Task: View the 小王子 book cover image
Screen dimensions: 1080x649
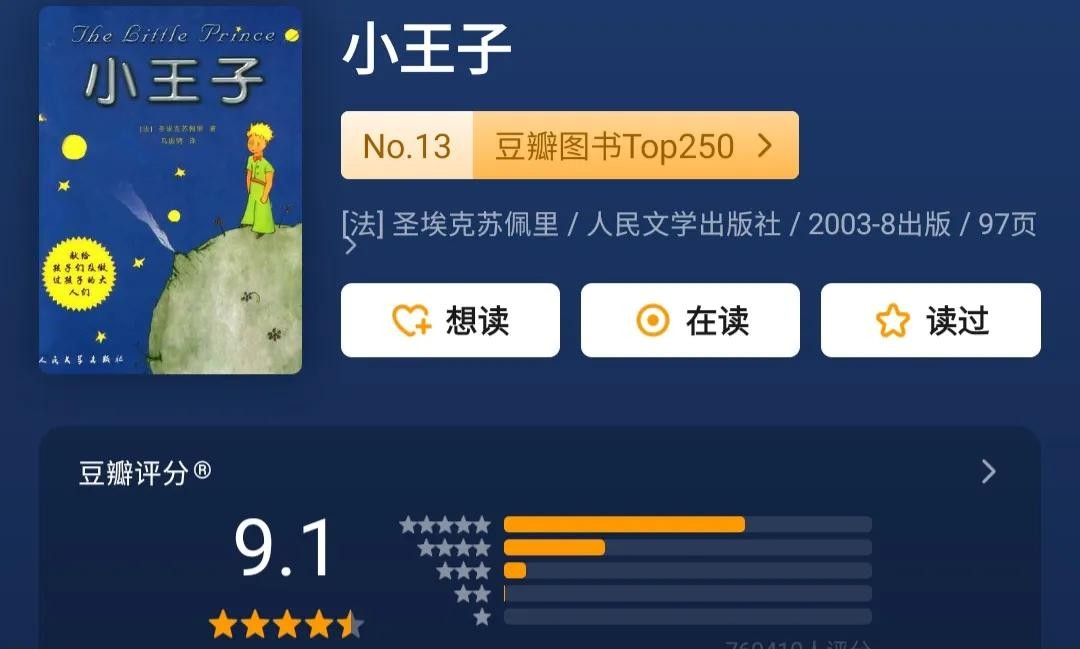Action: 170,190
